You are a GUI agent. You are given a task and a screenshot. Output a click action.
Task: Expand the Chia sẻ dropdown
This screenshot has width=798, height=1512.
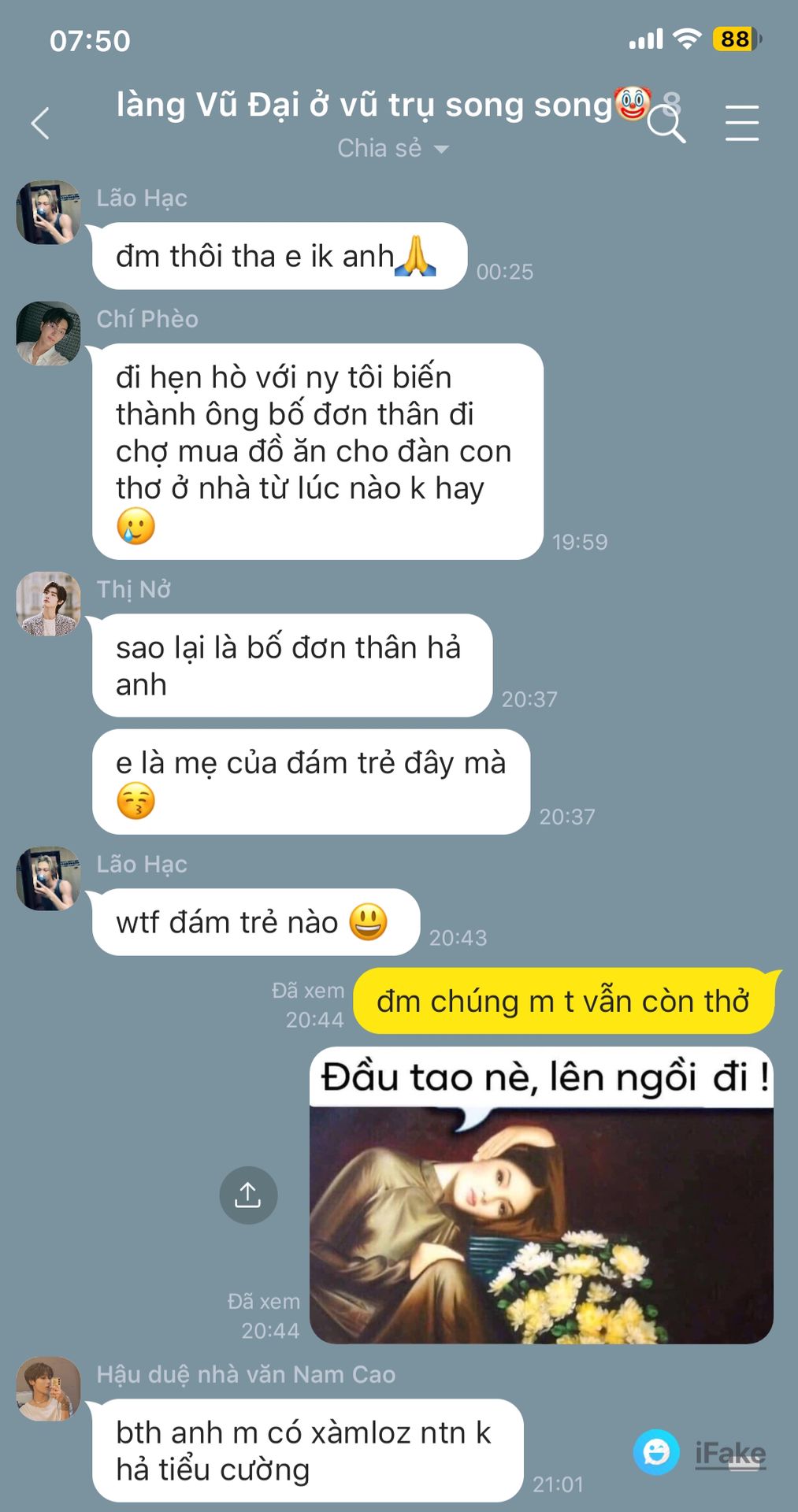(392, 148)
